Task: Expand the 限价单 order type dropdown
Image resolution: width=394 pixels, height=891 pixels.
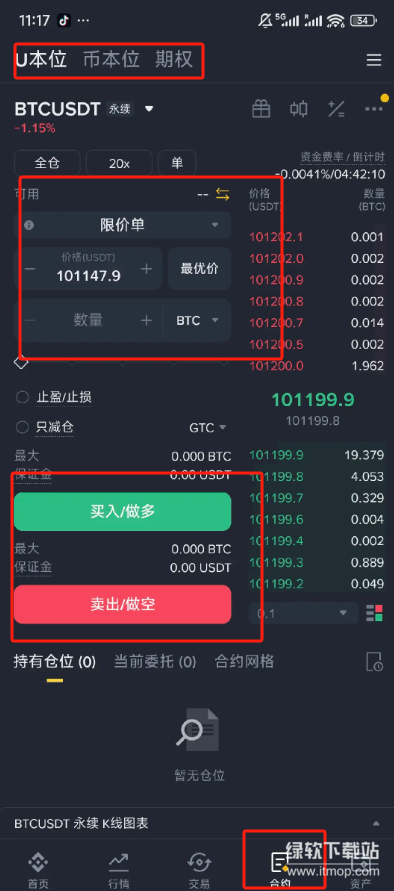Action: [x=123, y=225]
